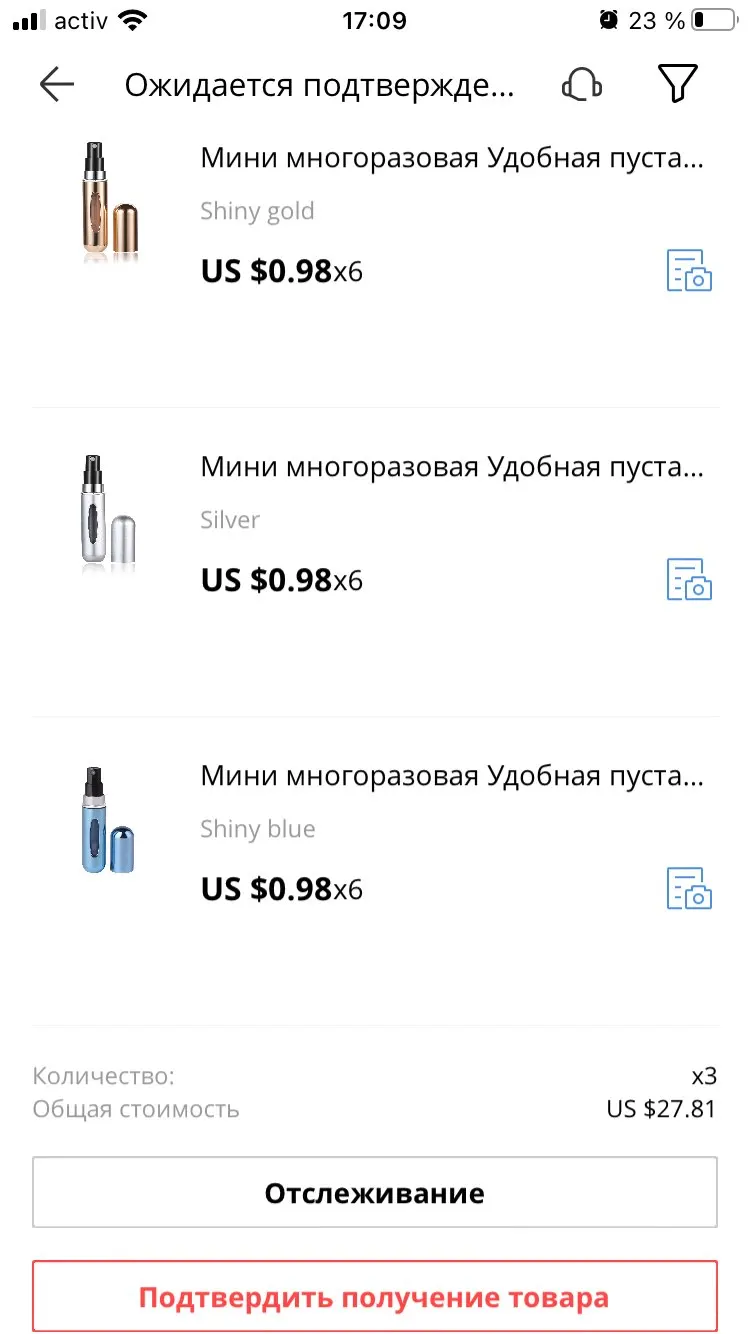The height and width of the screenshot is (1334, 750).
Task: Open the Shiny gold item
Action: coord(452,159)
